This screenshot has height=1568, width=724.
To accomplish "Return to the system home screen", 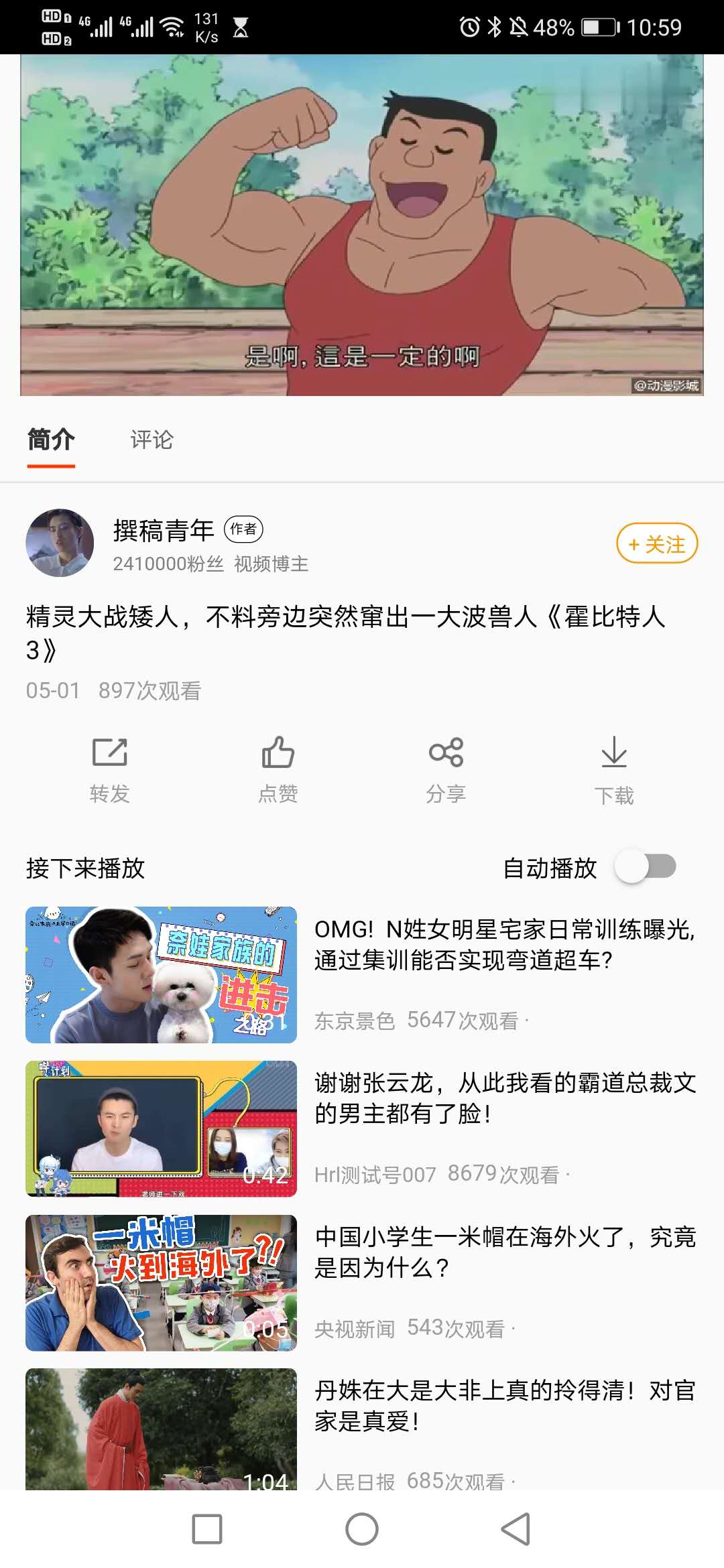I will (362, 1529).
